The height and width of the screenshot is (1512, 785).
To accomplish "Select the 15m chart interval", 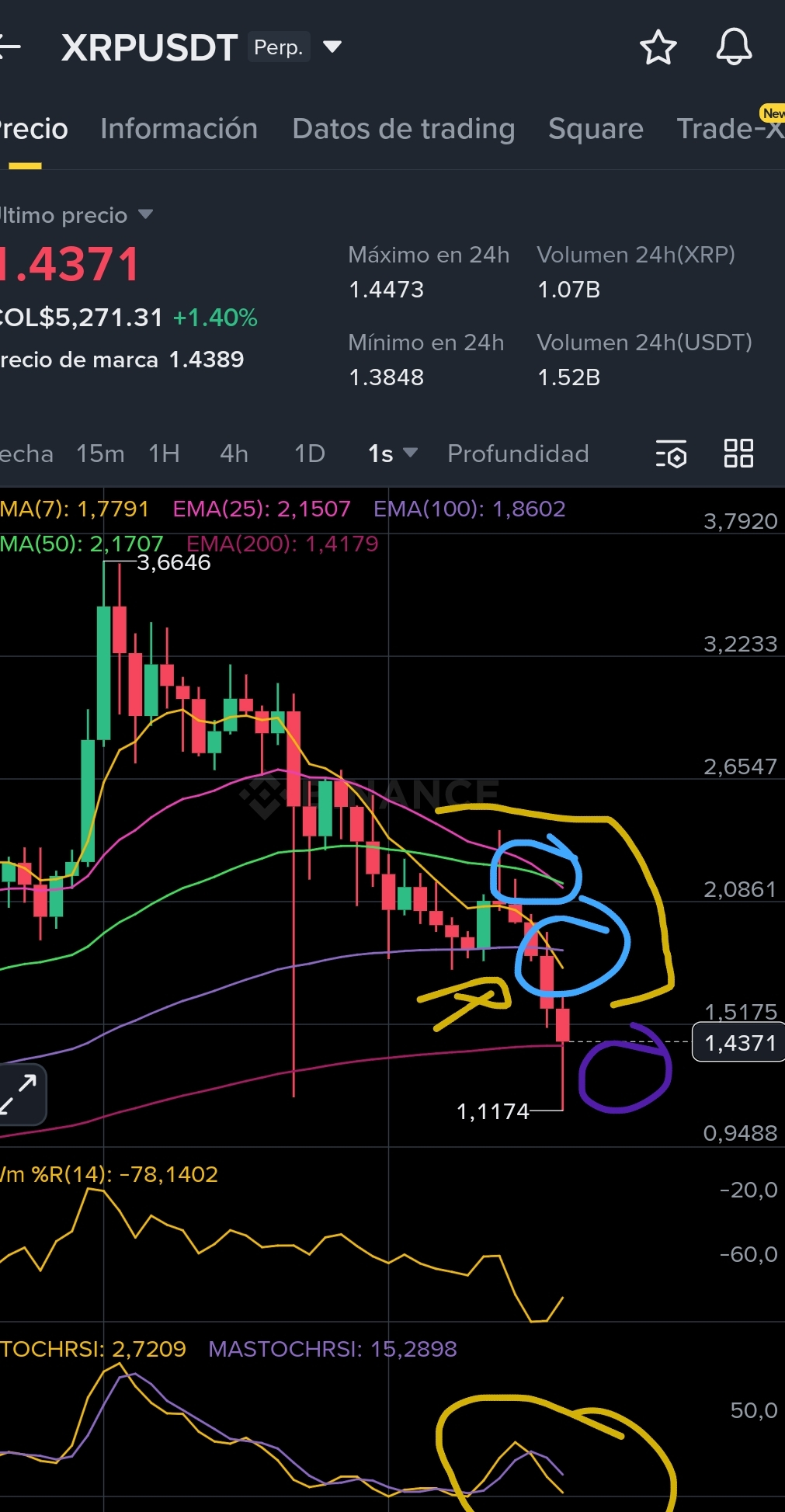I will point(100,454).
